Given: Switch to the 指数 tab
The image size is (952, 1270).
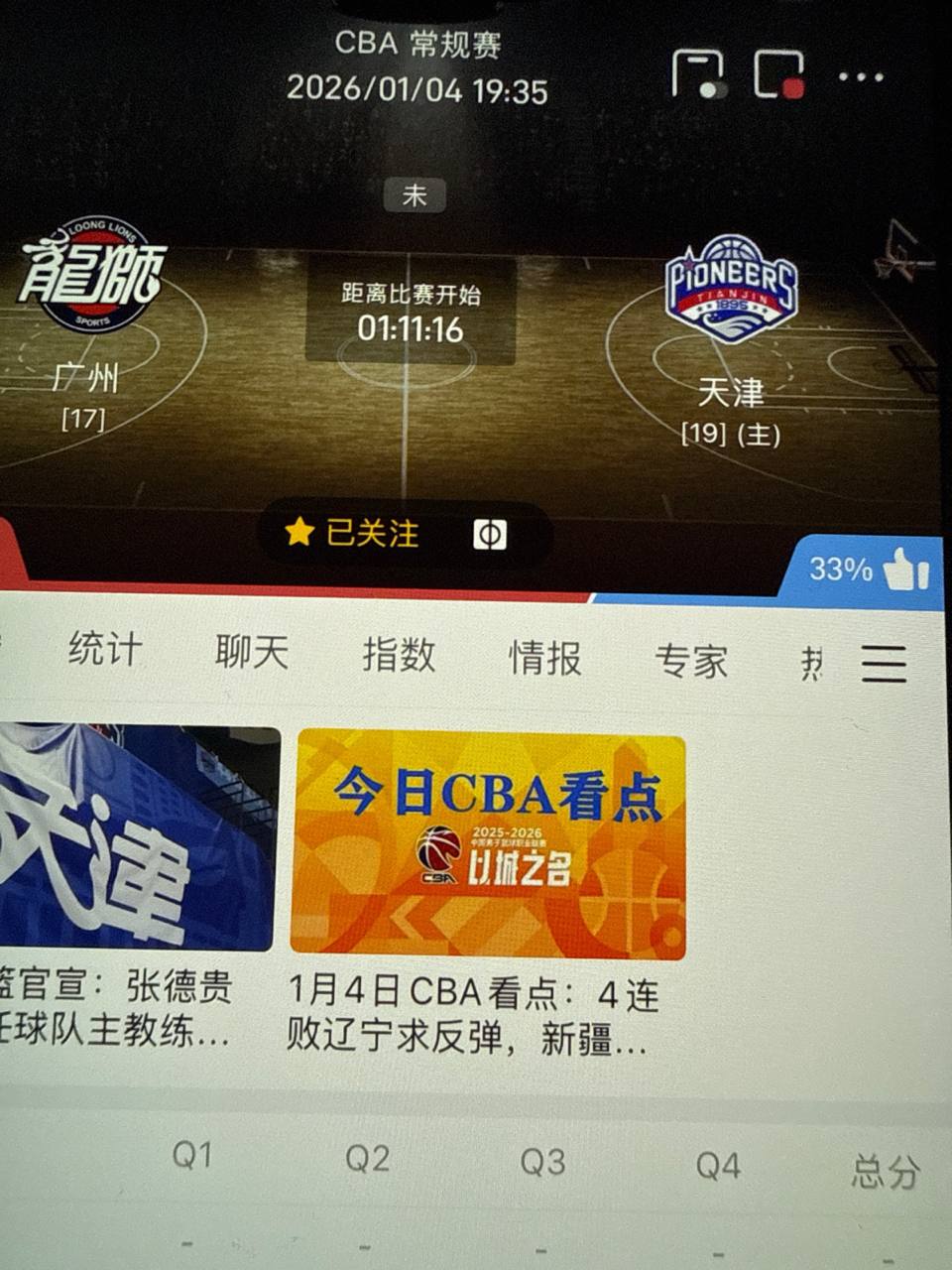Looking at the screenshot, I should coord(398,655).
